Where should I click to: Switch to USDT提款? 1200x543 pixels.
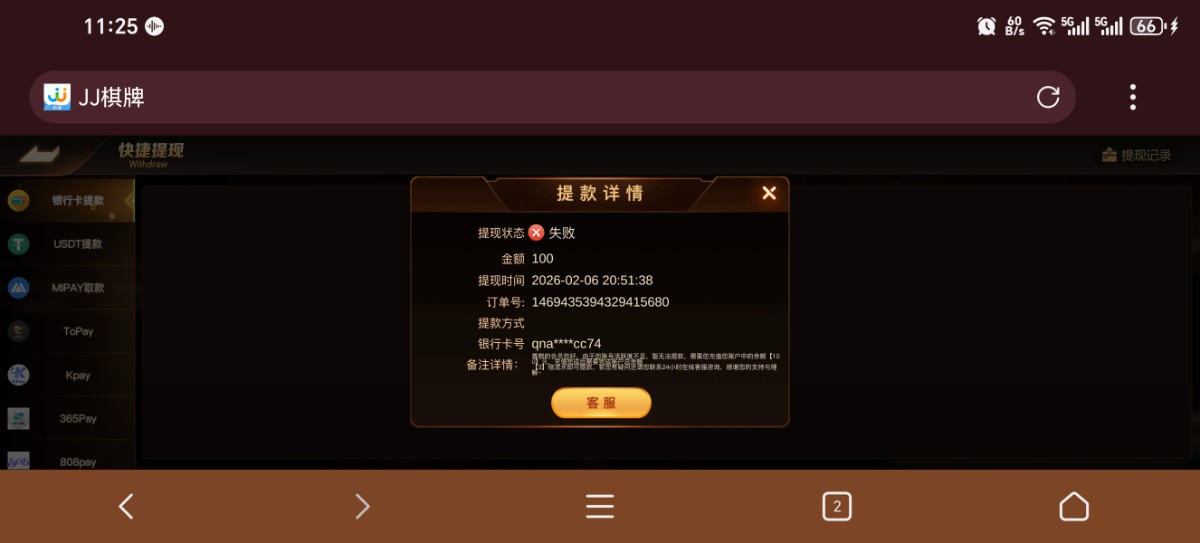67,244
